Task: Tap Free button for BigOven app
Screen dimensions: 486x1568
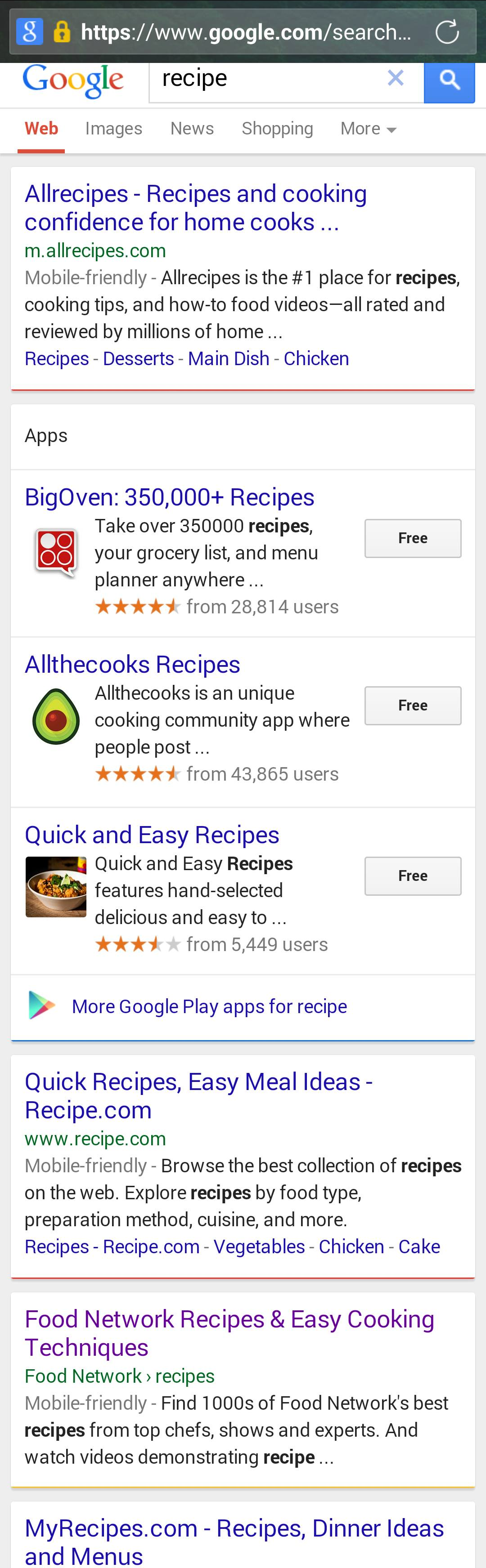Action: tap(412, 538)
